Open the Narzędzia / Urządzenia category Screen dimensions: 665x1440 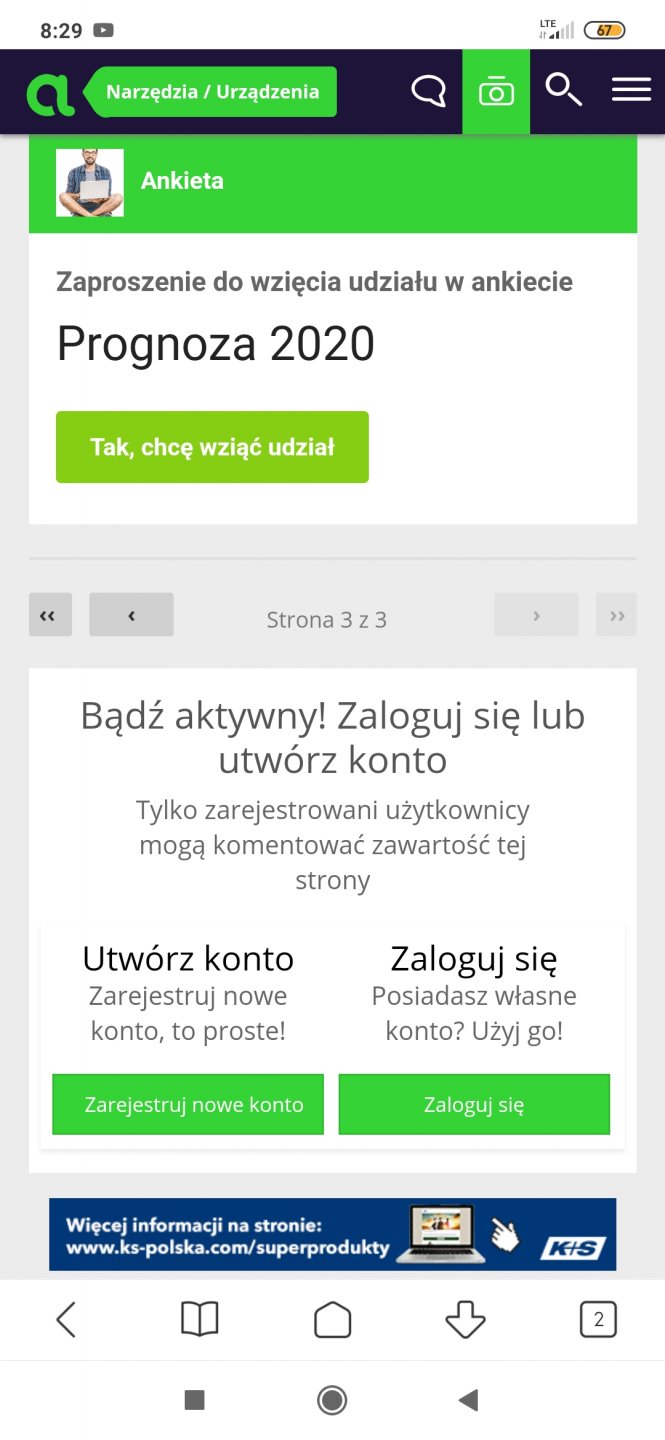(x=212, y=92)
